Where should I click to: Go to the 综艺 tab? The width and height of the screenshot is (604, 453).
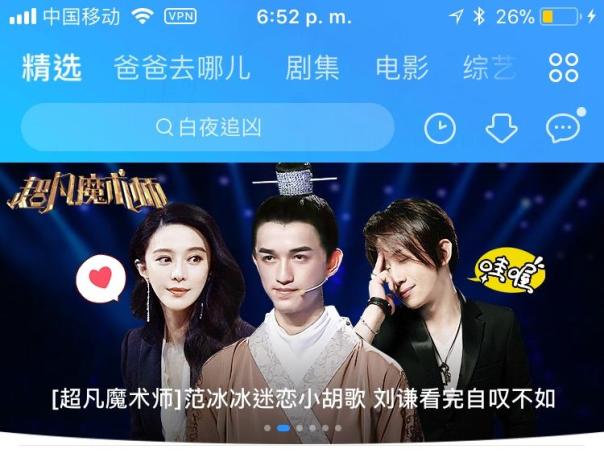pyautogui.click(x=489, y=68)
